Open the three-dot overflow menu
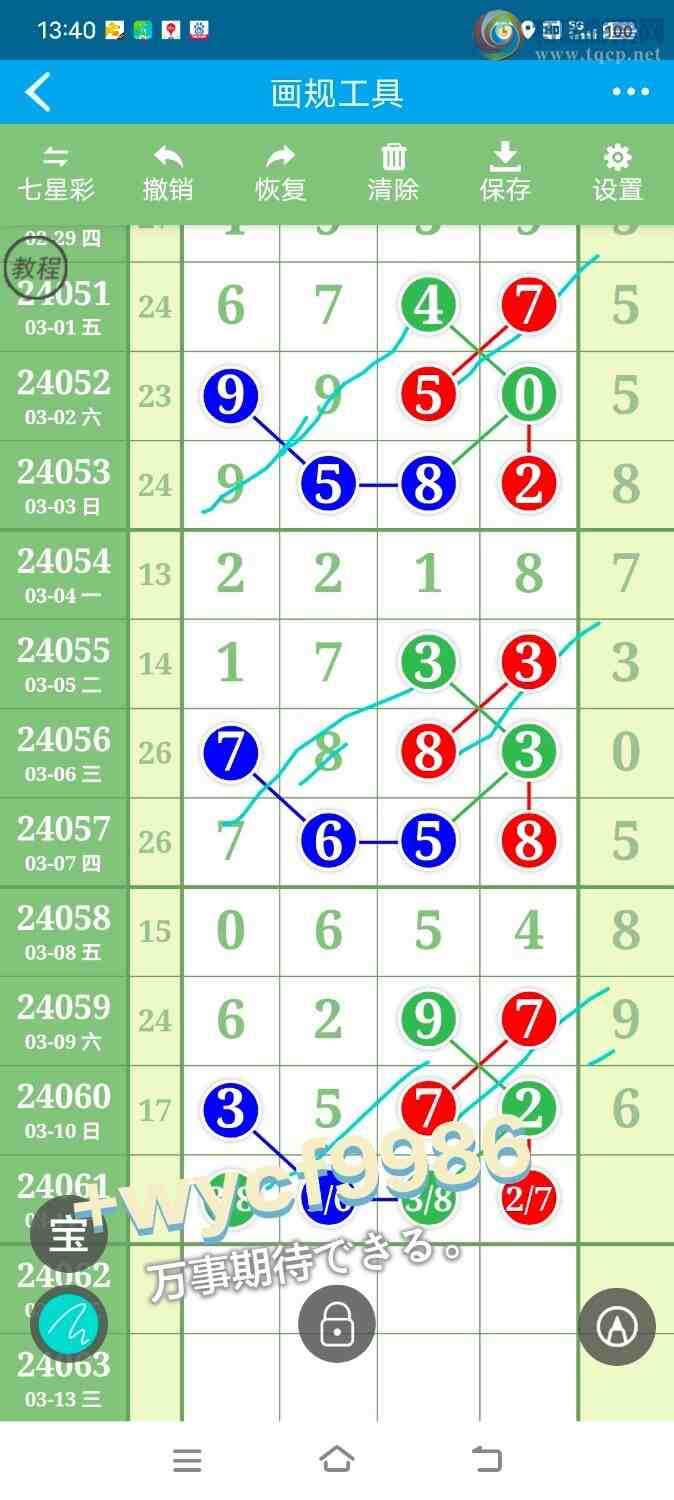The height and width of the screenshot is (1500, 674). 630,92
